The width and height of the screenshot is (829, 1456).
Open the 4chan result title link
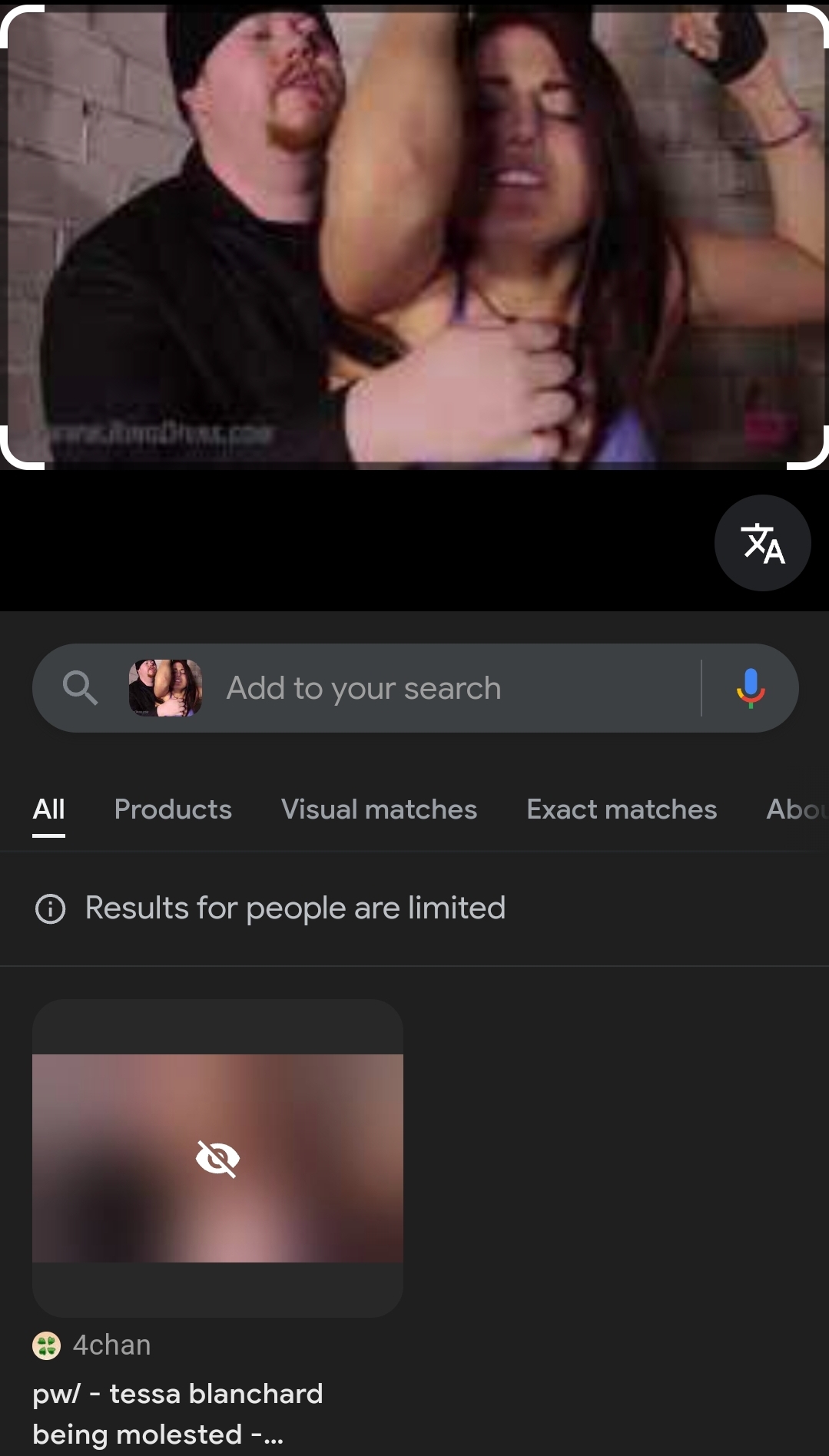point(177,1413)
